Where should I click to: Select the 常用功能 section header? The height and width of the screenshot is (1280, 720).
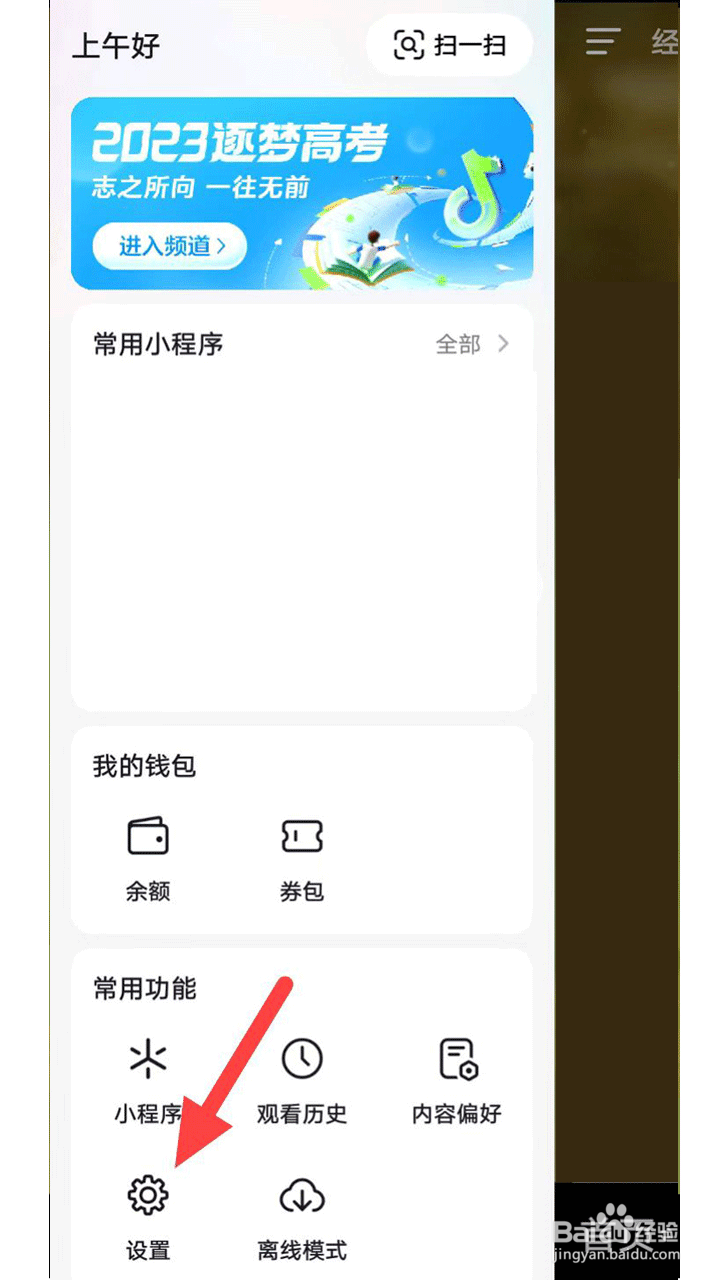[143, 989]
